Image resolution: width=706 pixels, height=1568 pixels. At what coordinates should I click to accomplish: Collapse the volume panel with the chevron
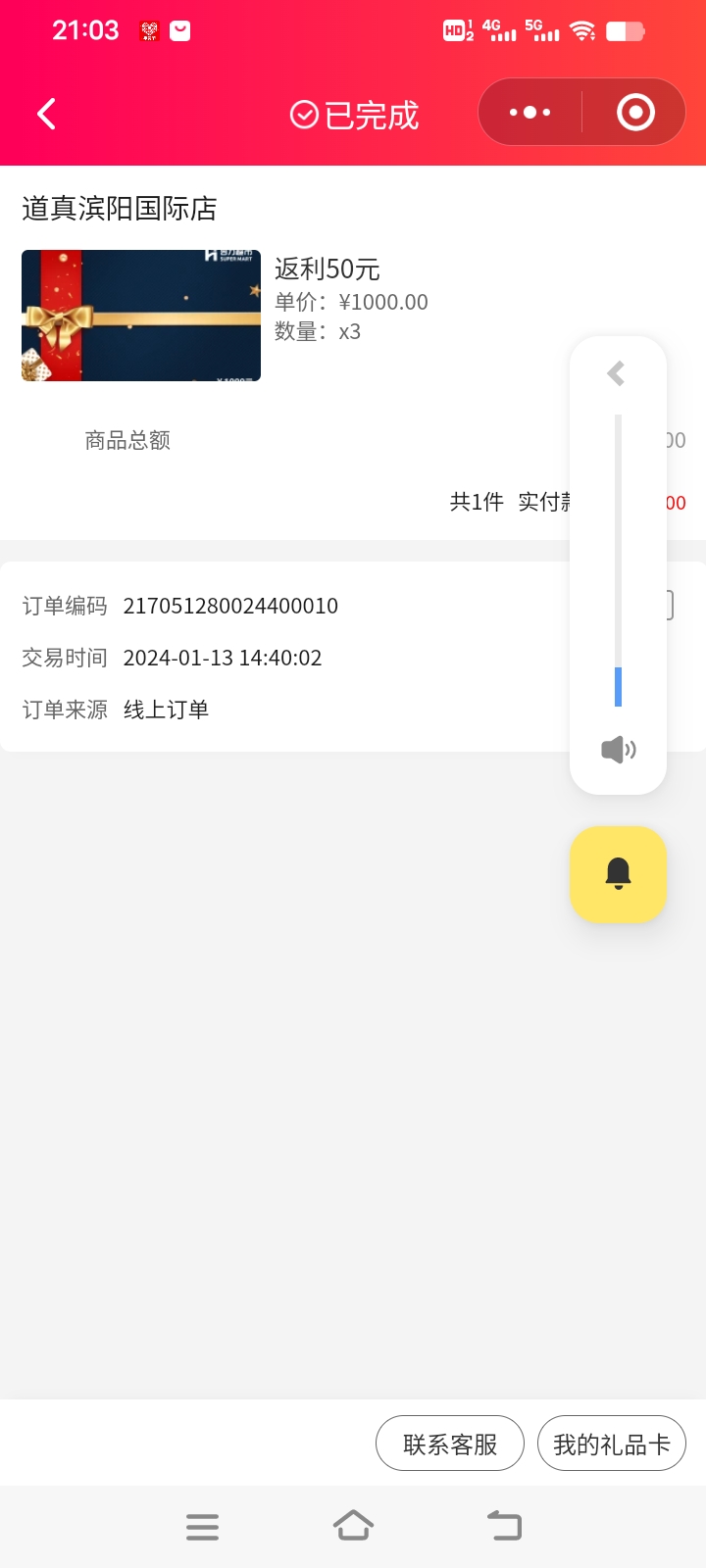[617, 373]
